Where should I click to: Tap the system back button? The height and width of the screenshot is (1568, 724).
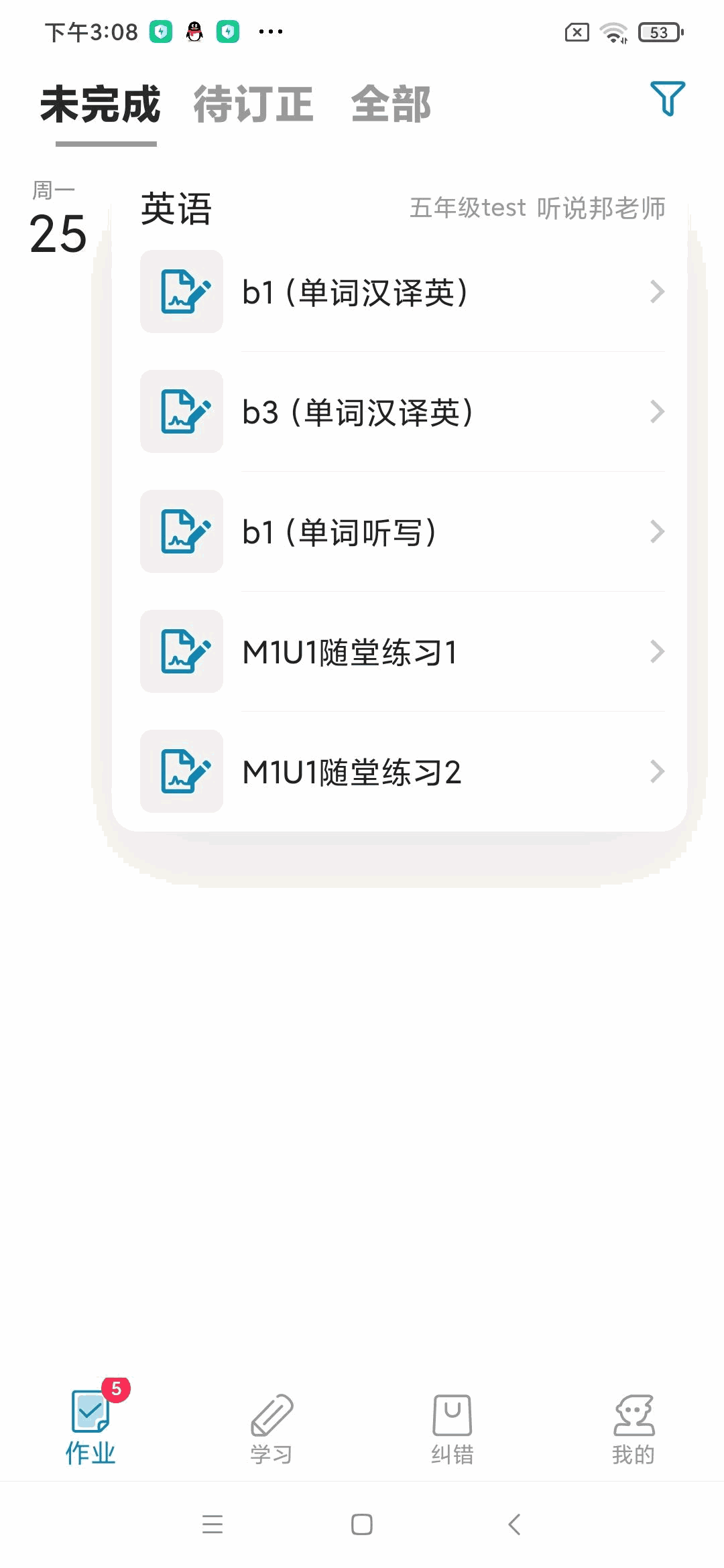point(515,1524)
